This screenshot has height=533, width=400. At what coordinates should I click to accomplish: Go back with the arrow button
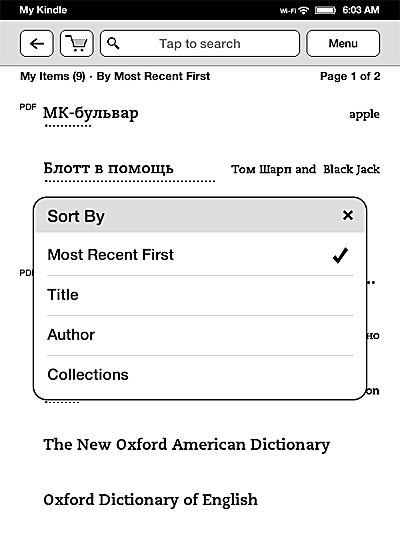(x=37, y=44)
